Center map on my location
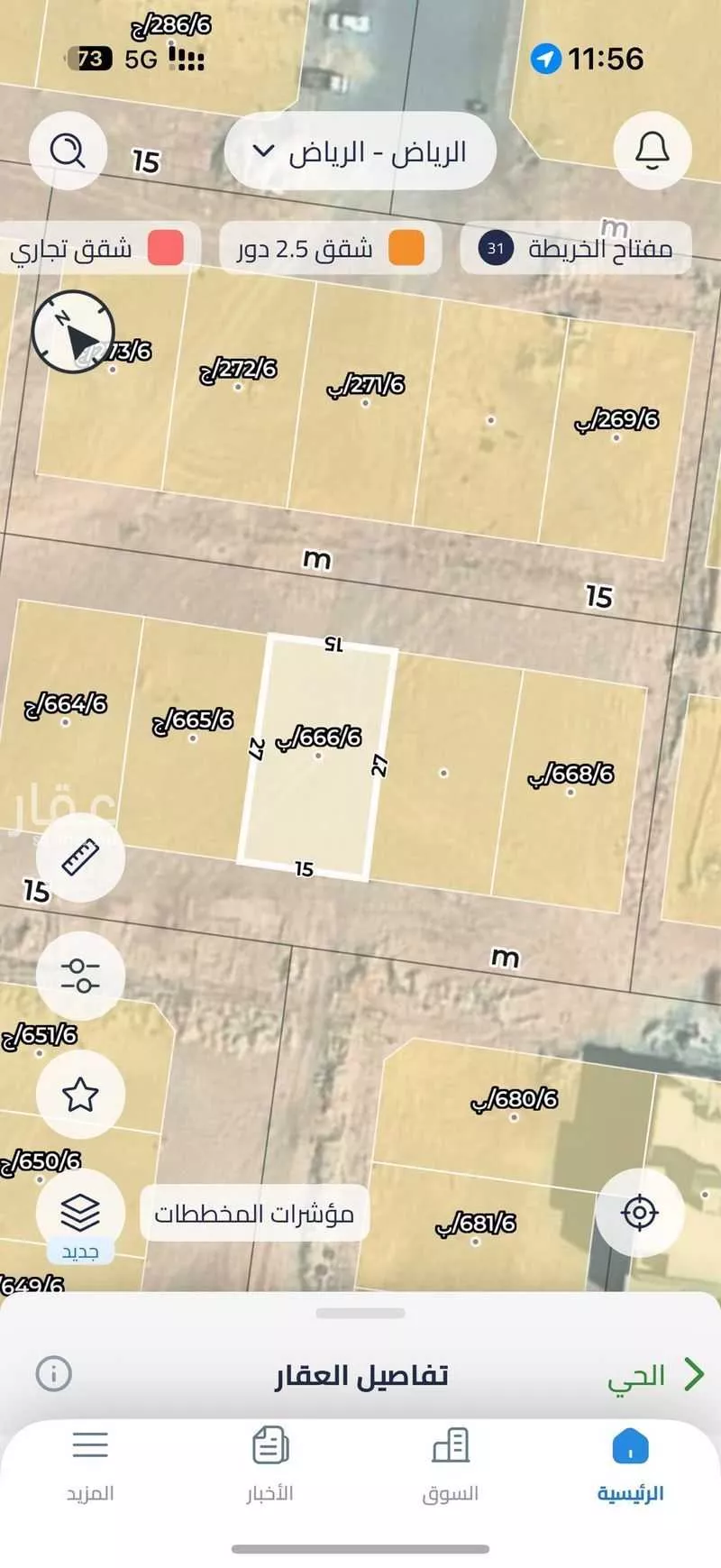The image size is (721, 1568). 639,1213
